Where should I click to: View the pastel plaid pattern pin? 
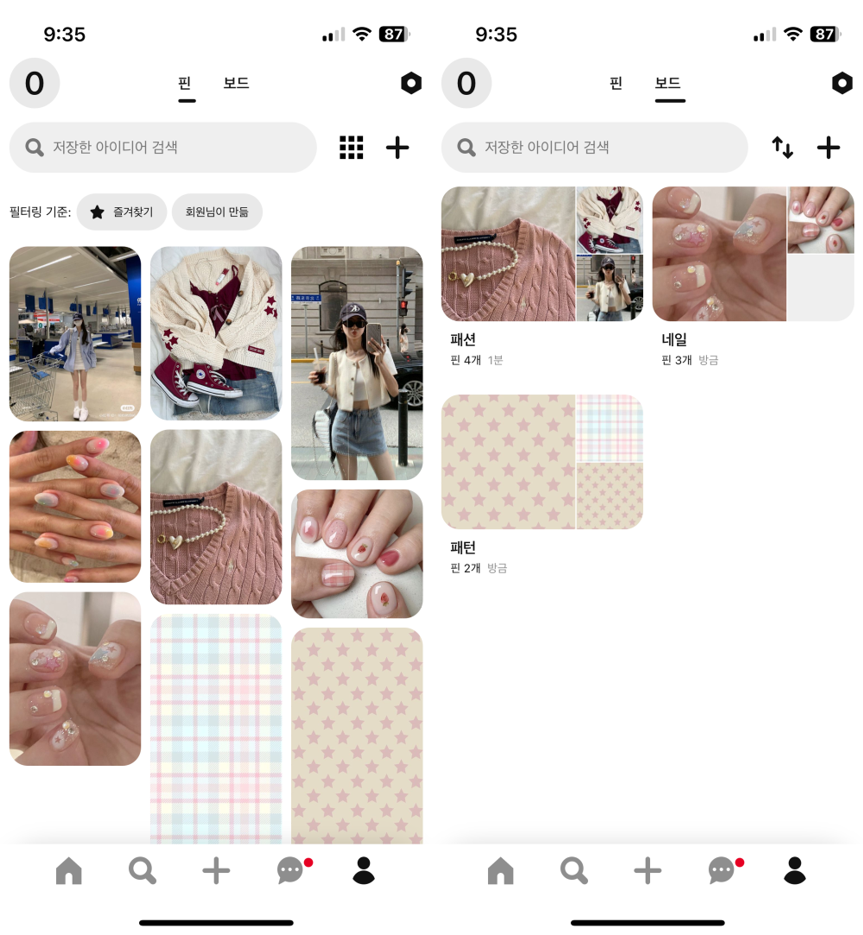click(216, 730)
